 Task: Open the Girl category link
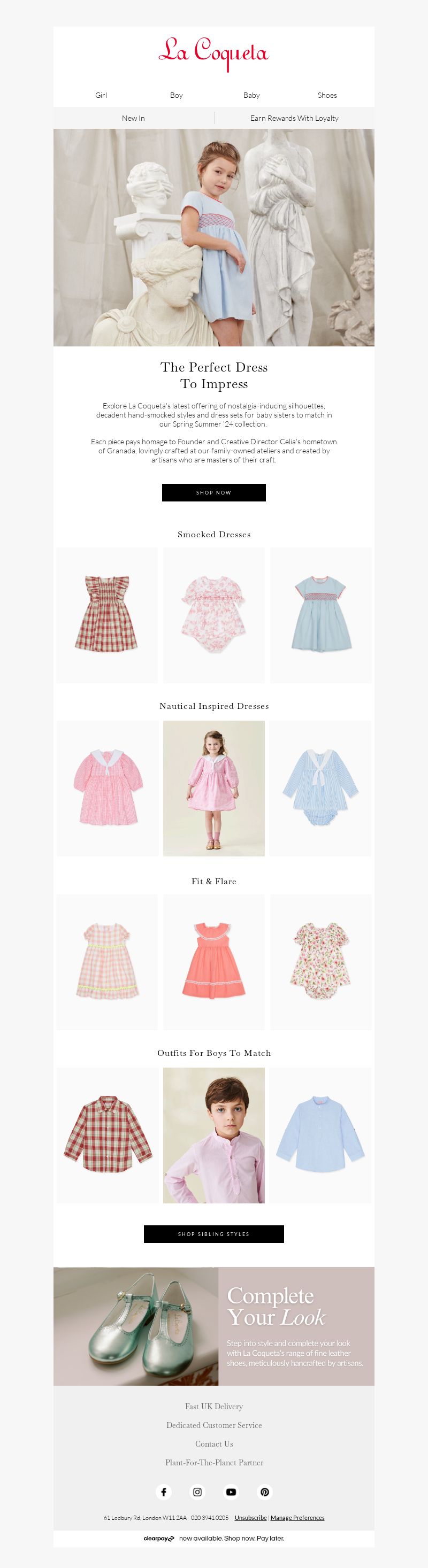tap(101, 95)
